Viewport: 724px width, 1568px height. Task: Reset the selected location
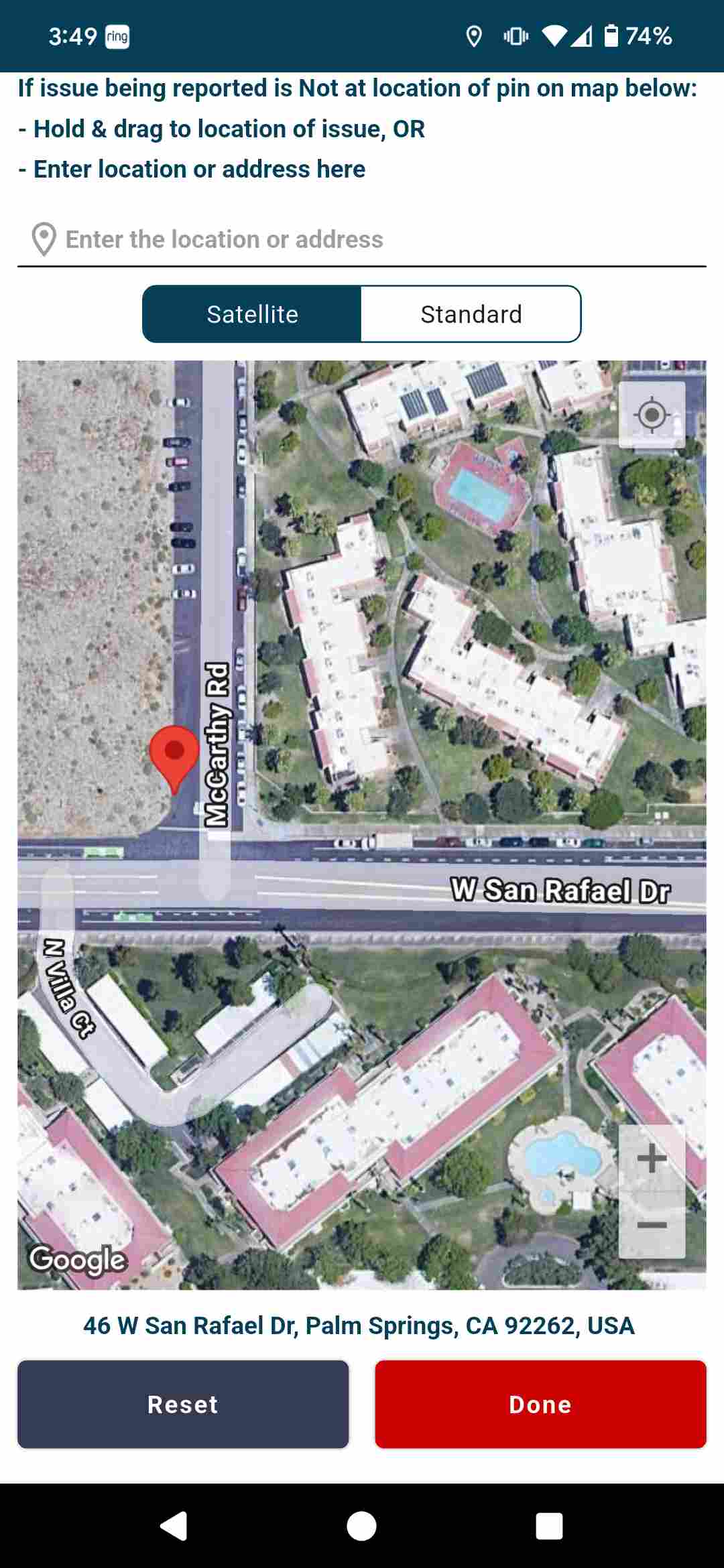pos(183,1404)
